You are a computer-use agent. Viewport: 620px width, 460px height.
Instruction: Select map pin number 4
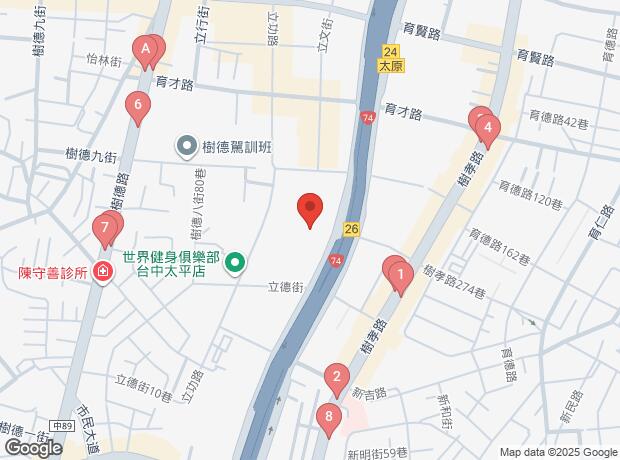point(487,127)
